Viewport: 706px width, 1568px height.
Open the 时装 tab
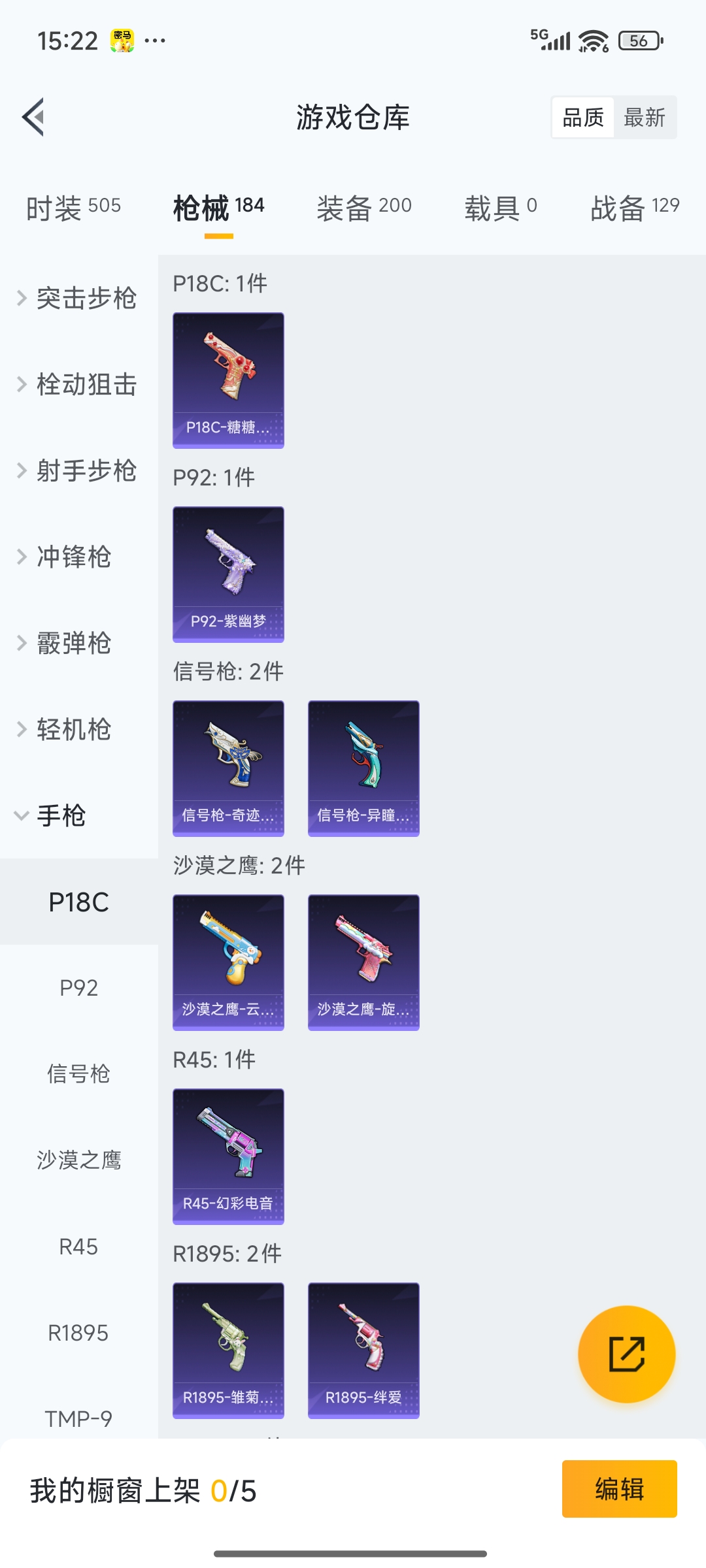point(72,206)
